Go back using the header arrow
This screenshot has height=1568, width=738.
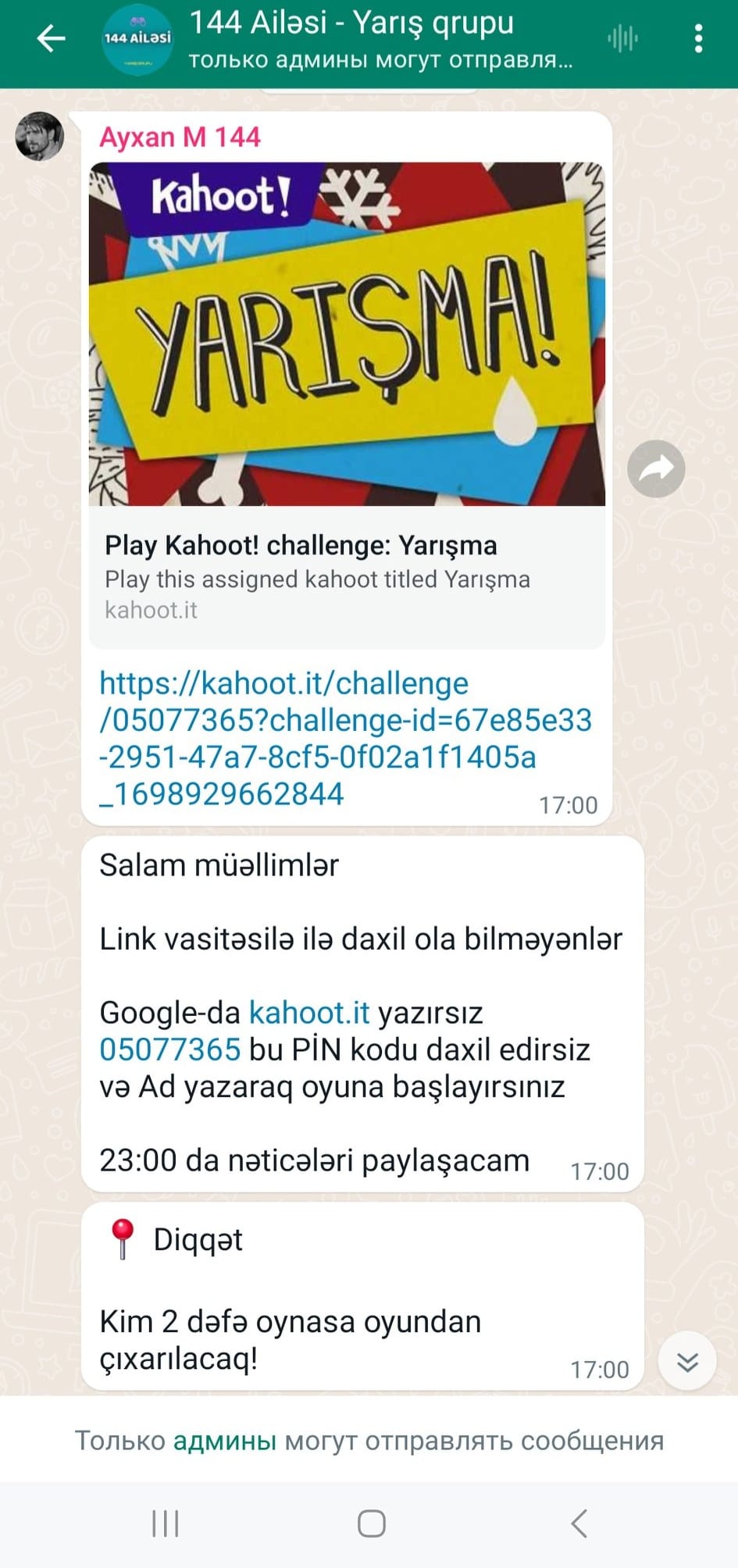pos(51,38)
